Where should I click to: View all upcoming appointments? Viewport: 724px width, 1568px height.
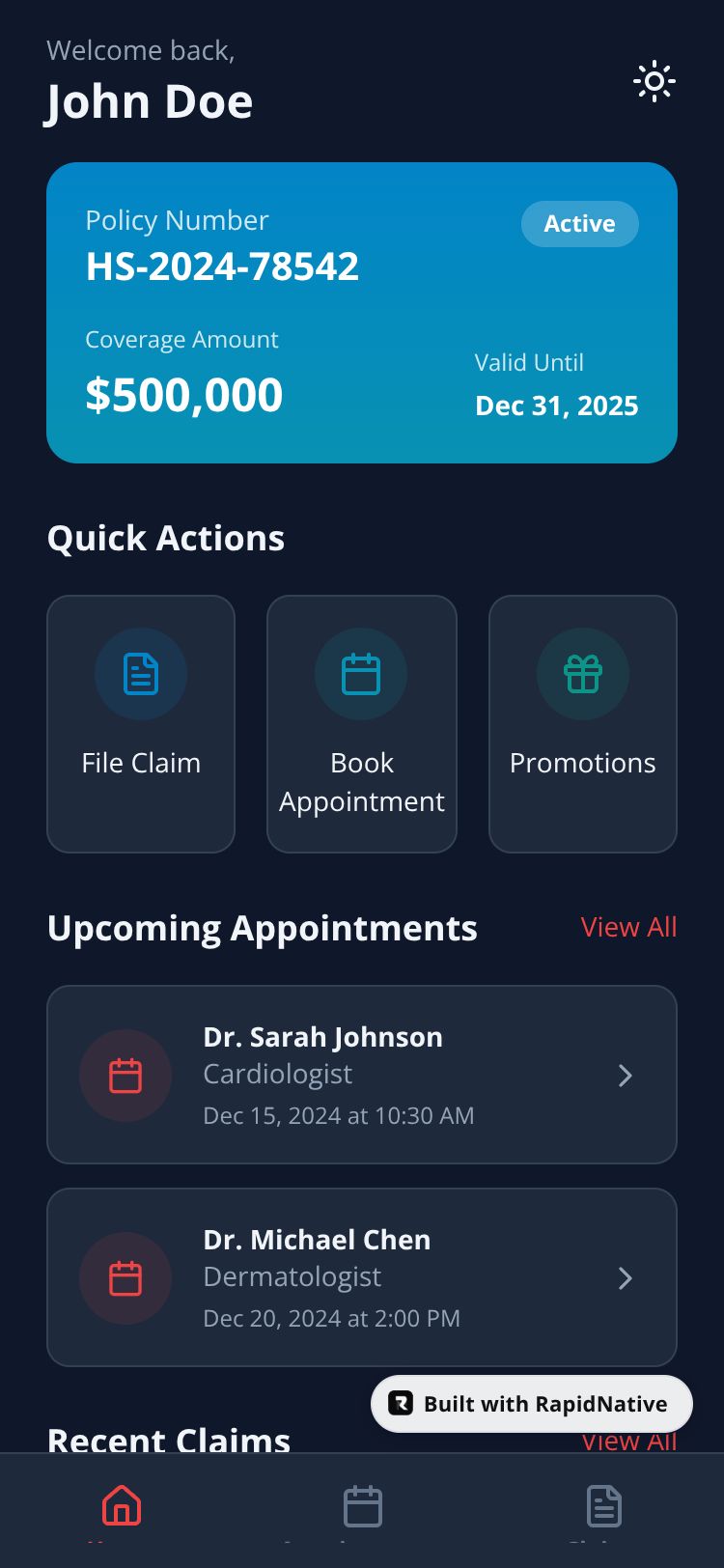(x=628, y=927)
